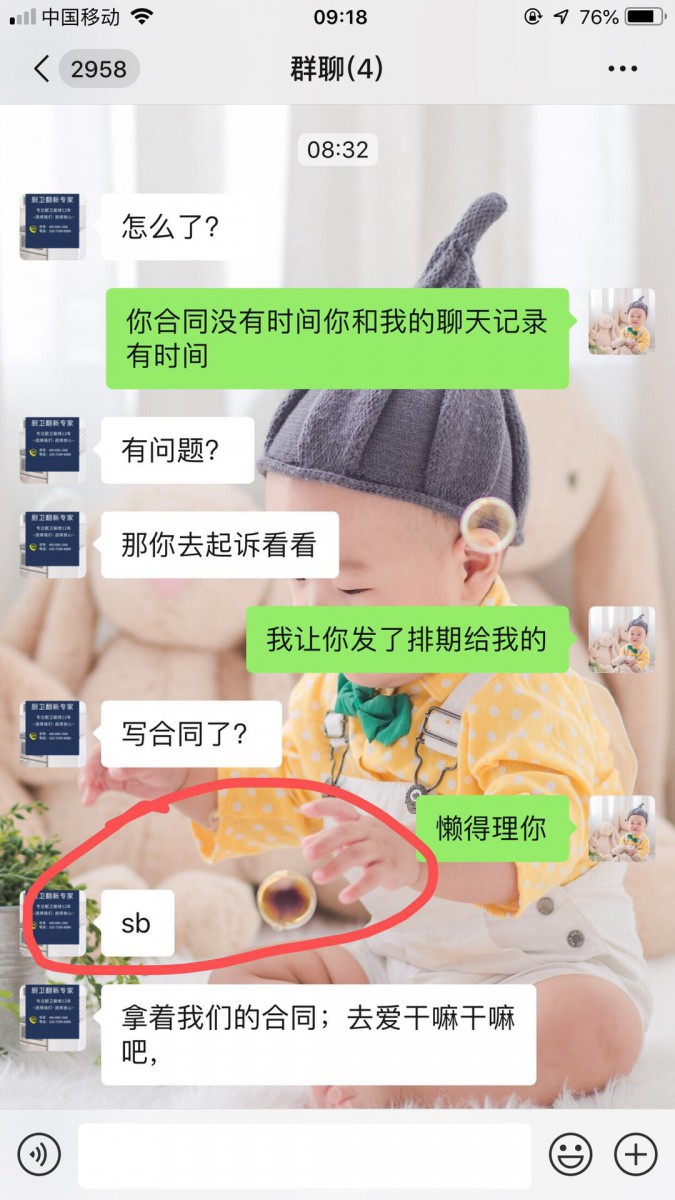This screenshot has height=1200, width=675.
Task: Focus the message text field
Action: click(304, 1156)
